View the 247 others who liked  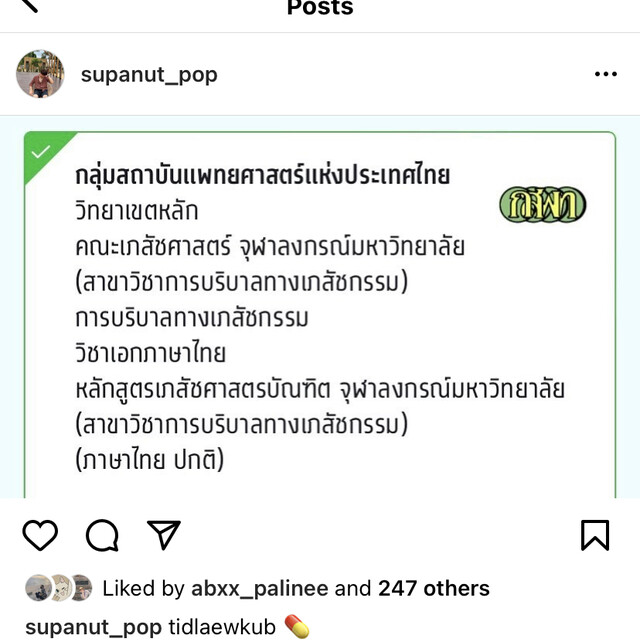coord(433,588)
